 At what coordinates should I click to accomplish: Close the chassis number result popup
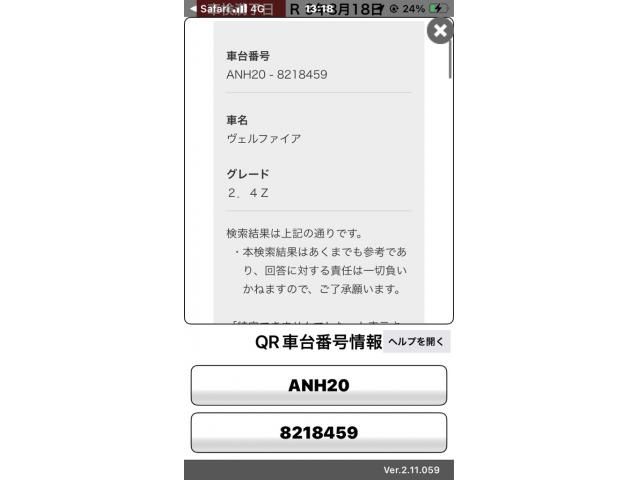point(440,30)
